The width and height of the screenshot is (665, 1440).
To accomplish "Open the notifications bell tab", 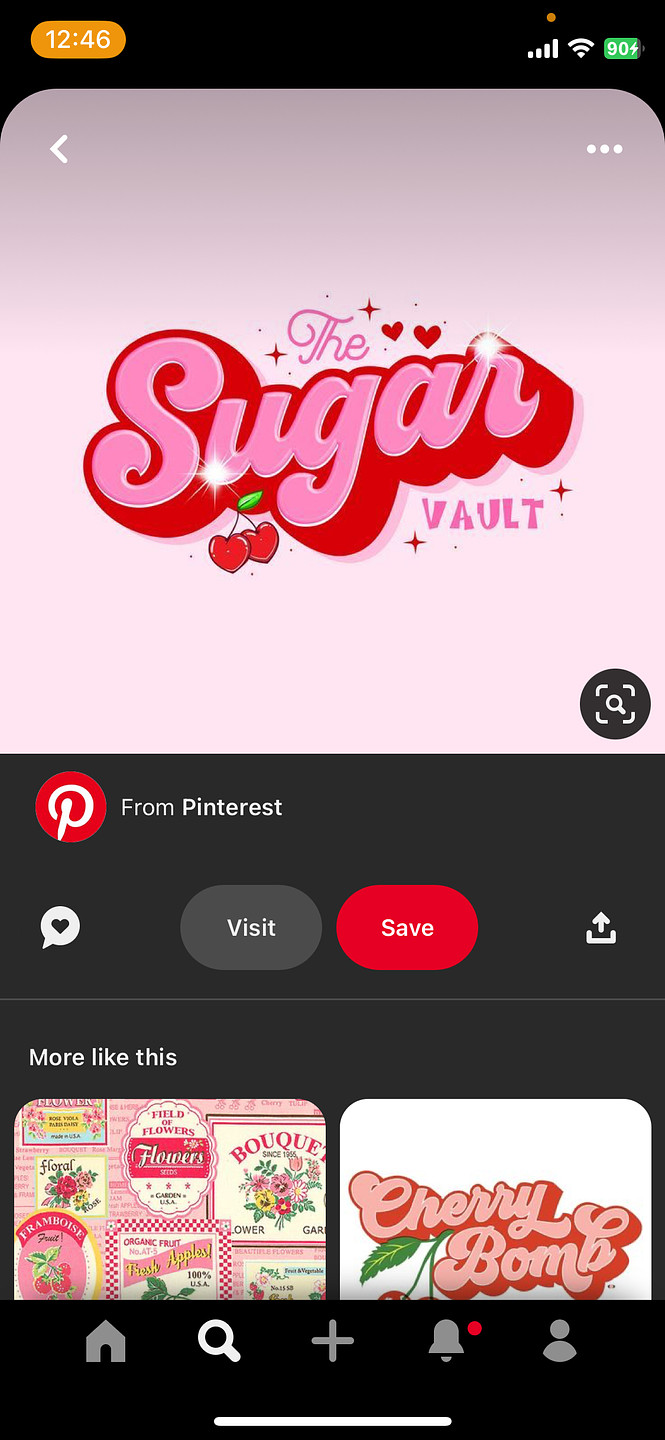I will (446, 1340).
